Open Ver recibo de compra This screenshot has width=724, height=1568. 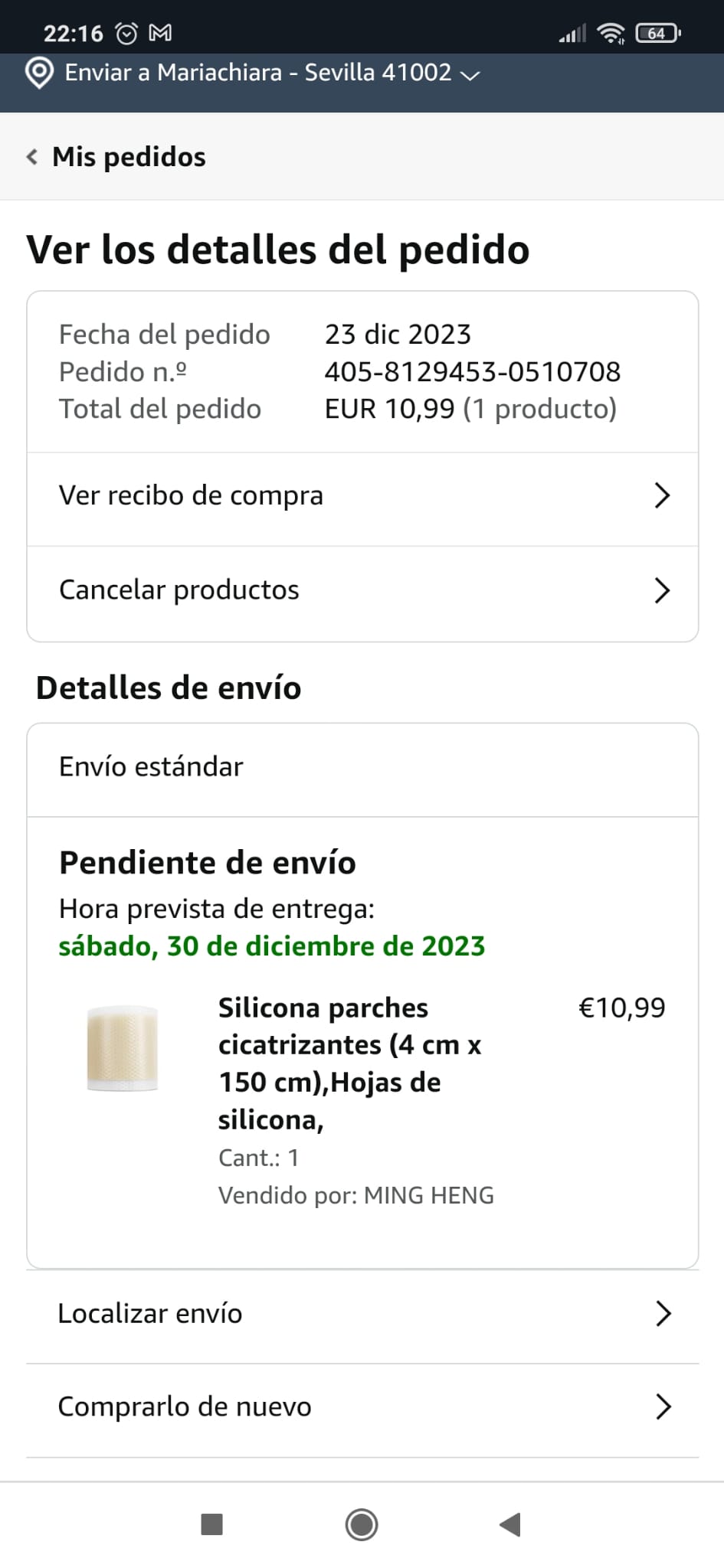tap(362, 496)
